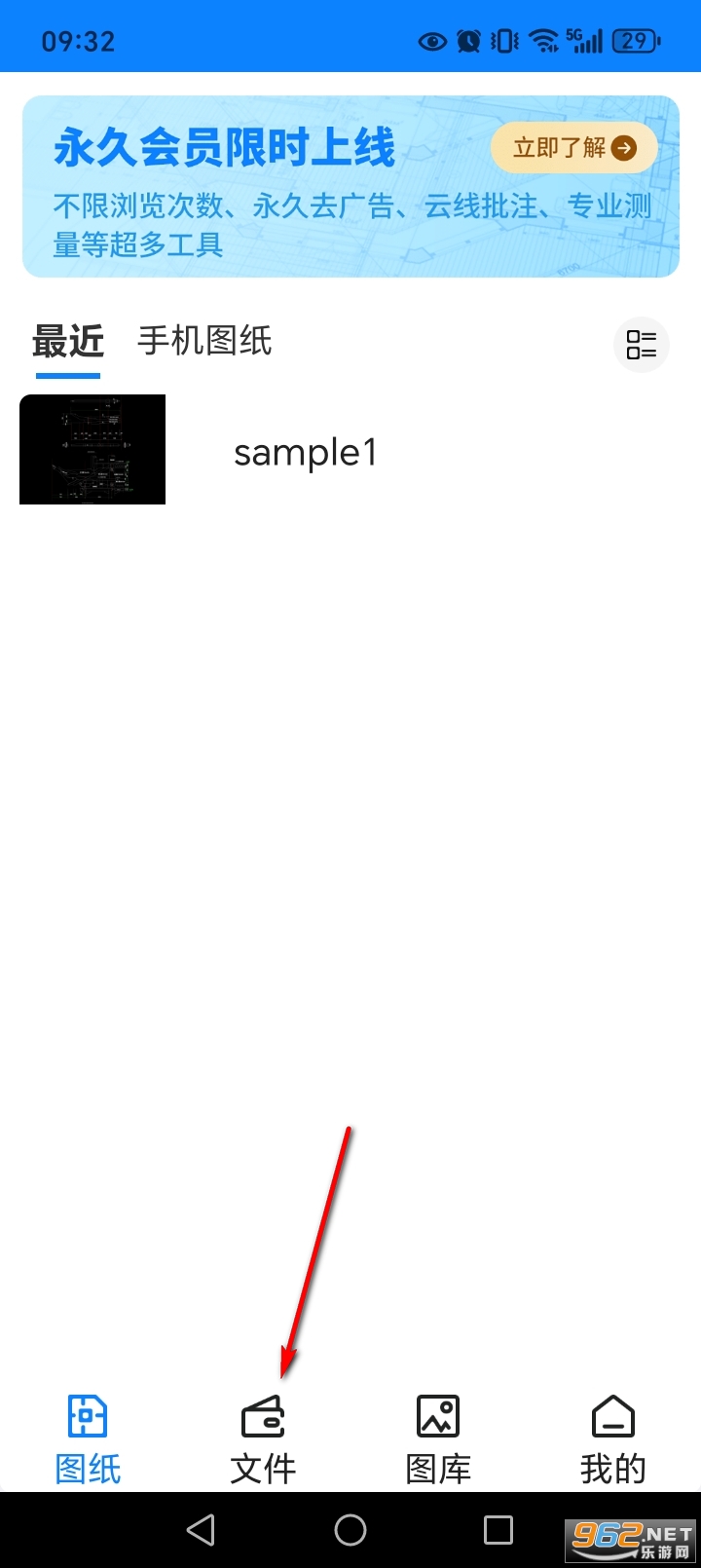Go to the 文件 tab
This screenshot has width=701, height=1568.
(x=263, y=1439)
